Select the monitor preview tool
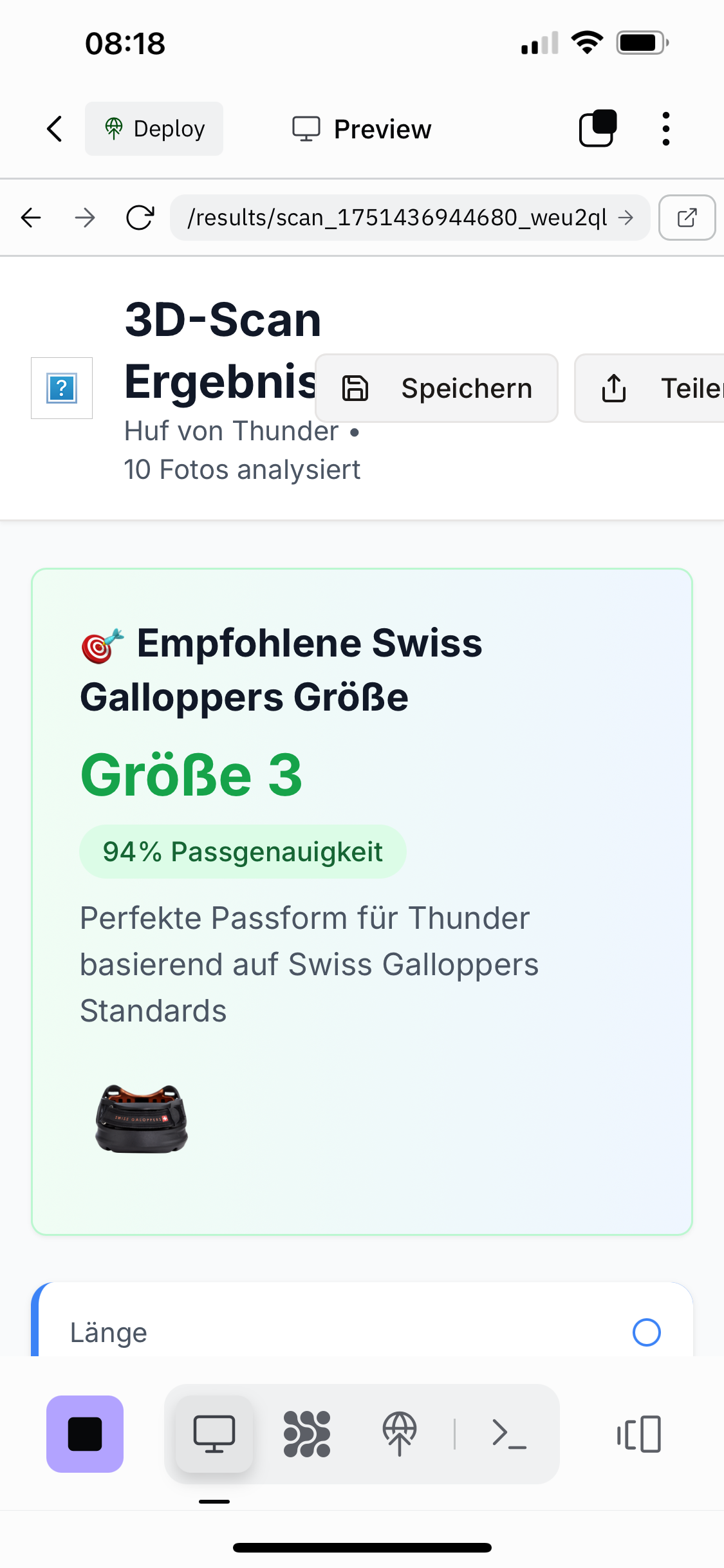 (x=214, y=1434)
